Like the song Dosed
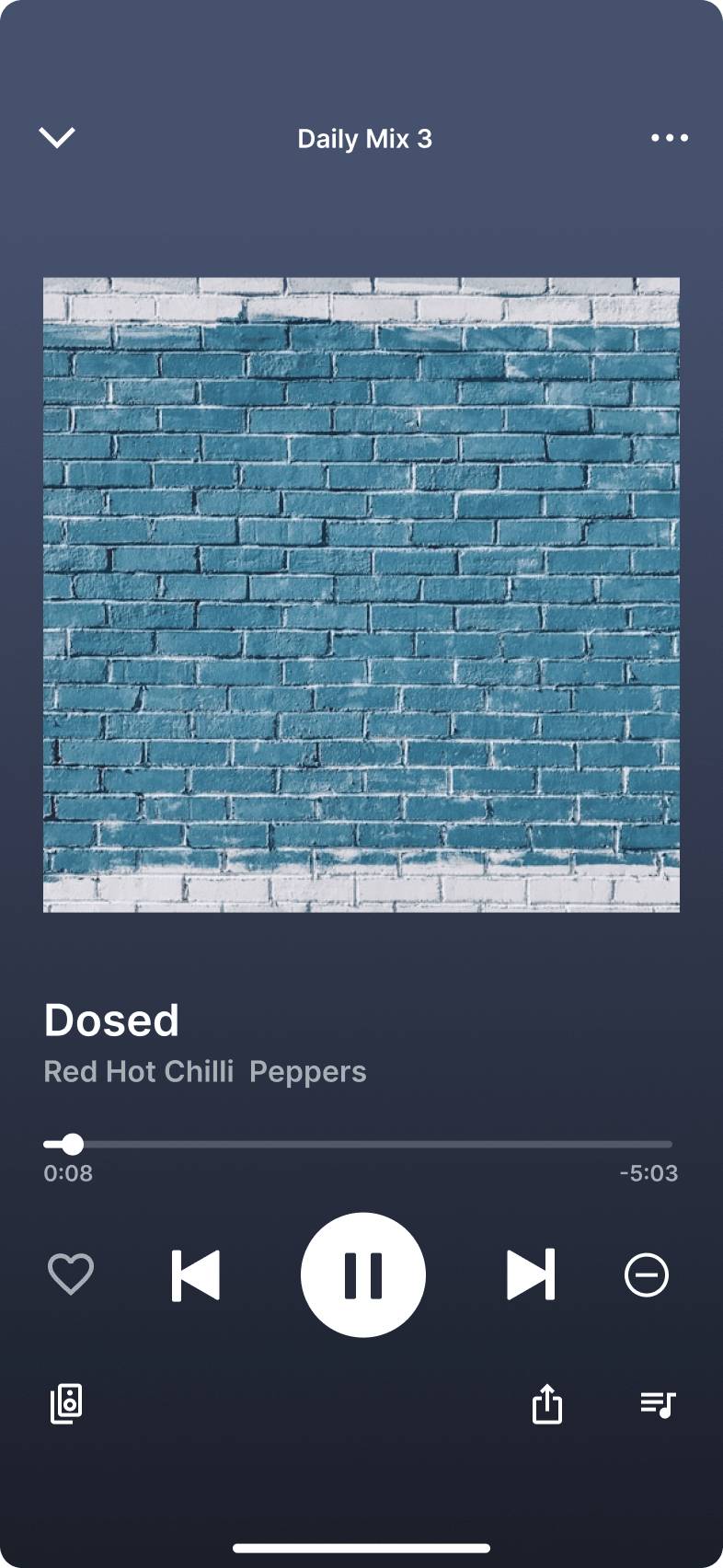The width and height of the screenshot is (723, 1568). (71, 1274)
